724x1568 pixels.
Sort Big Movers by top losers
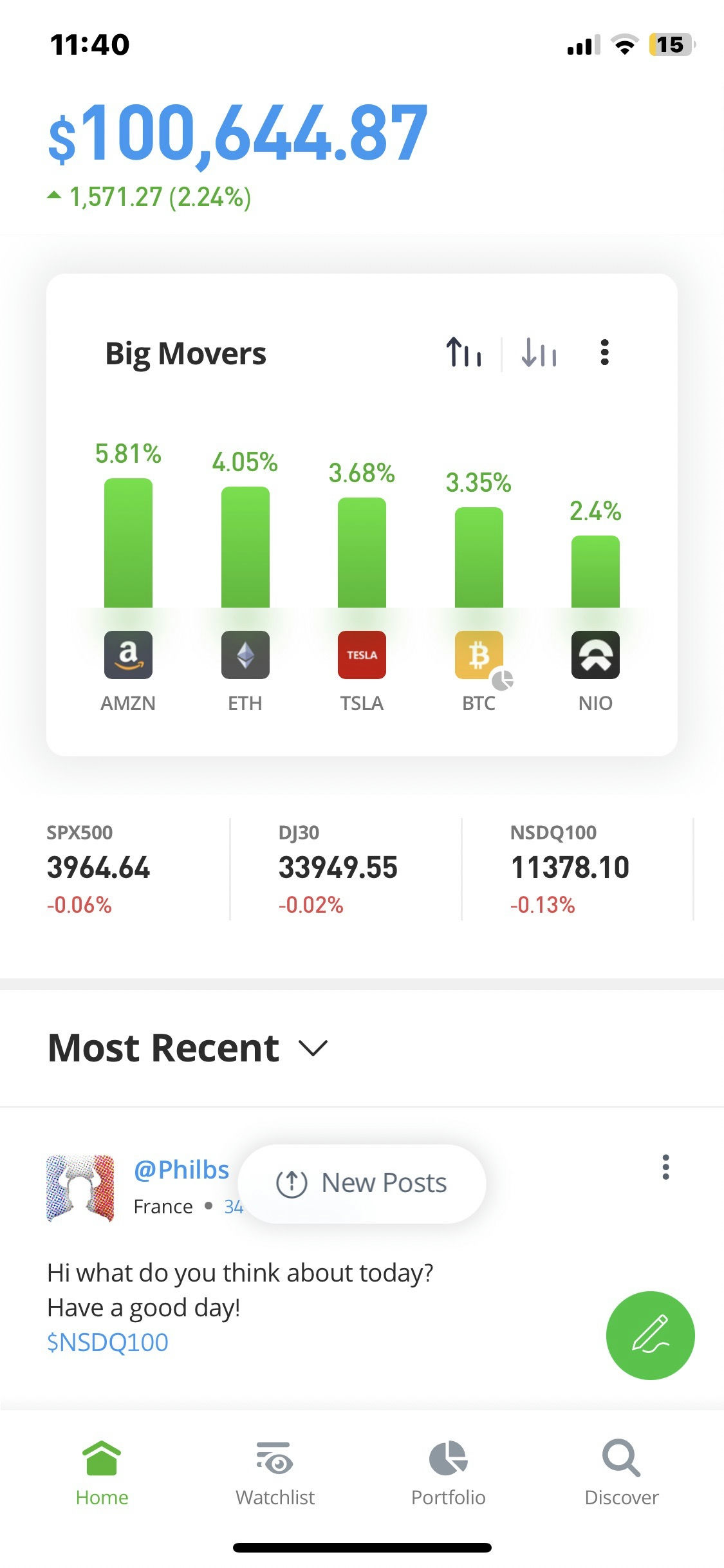[539, 353]
